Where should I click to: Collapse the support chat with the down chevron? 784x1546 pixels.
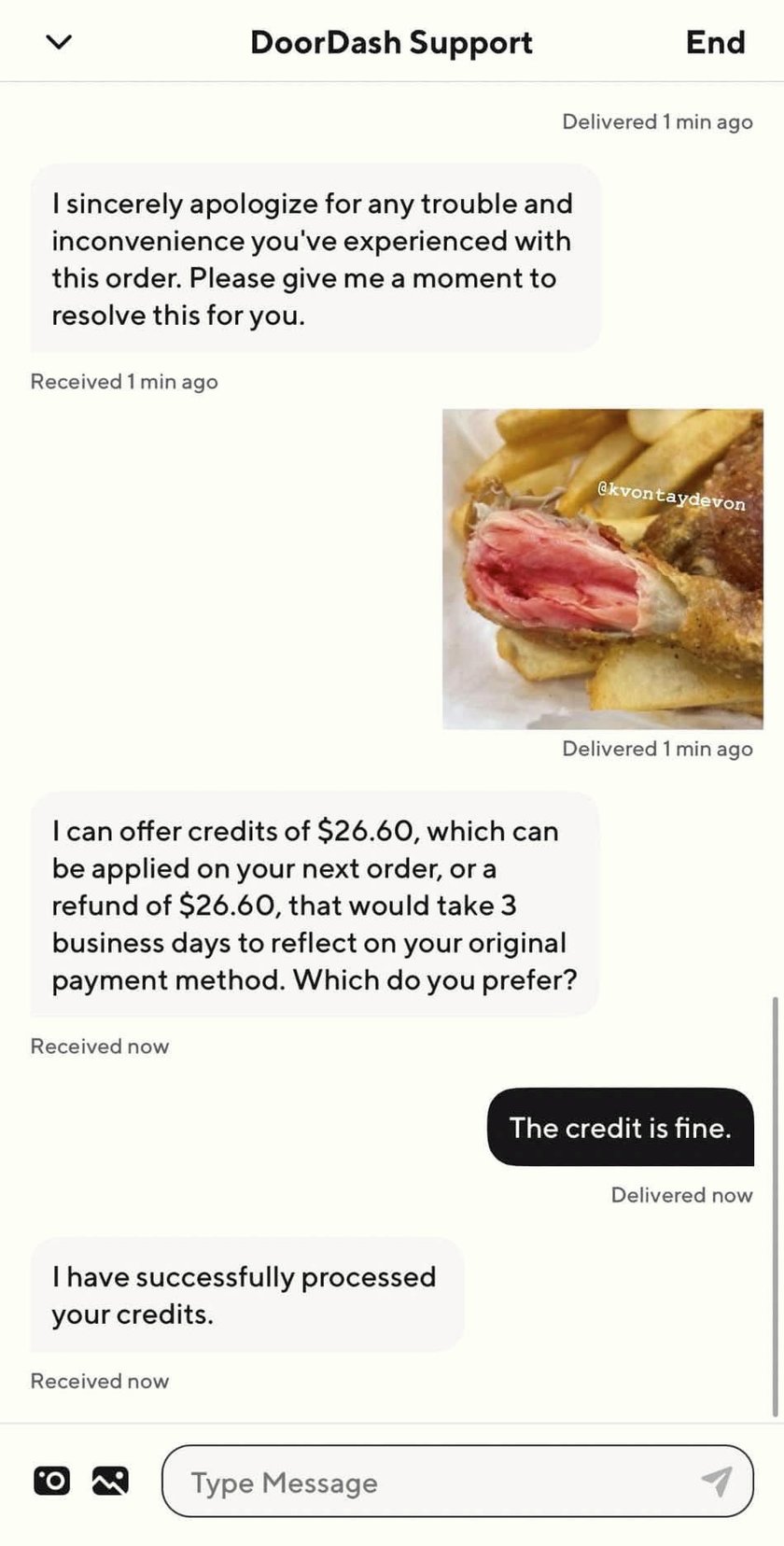click(x=59, y=43)
